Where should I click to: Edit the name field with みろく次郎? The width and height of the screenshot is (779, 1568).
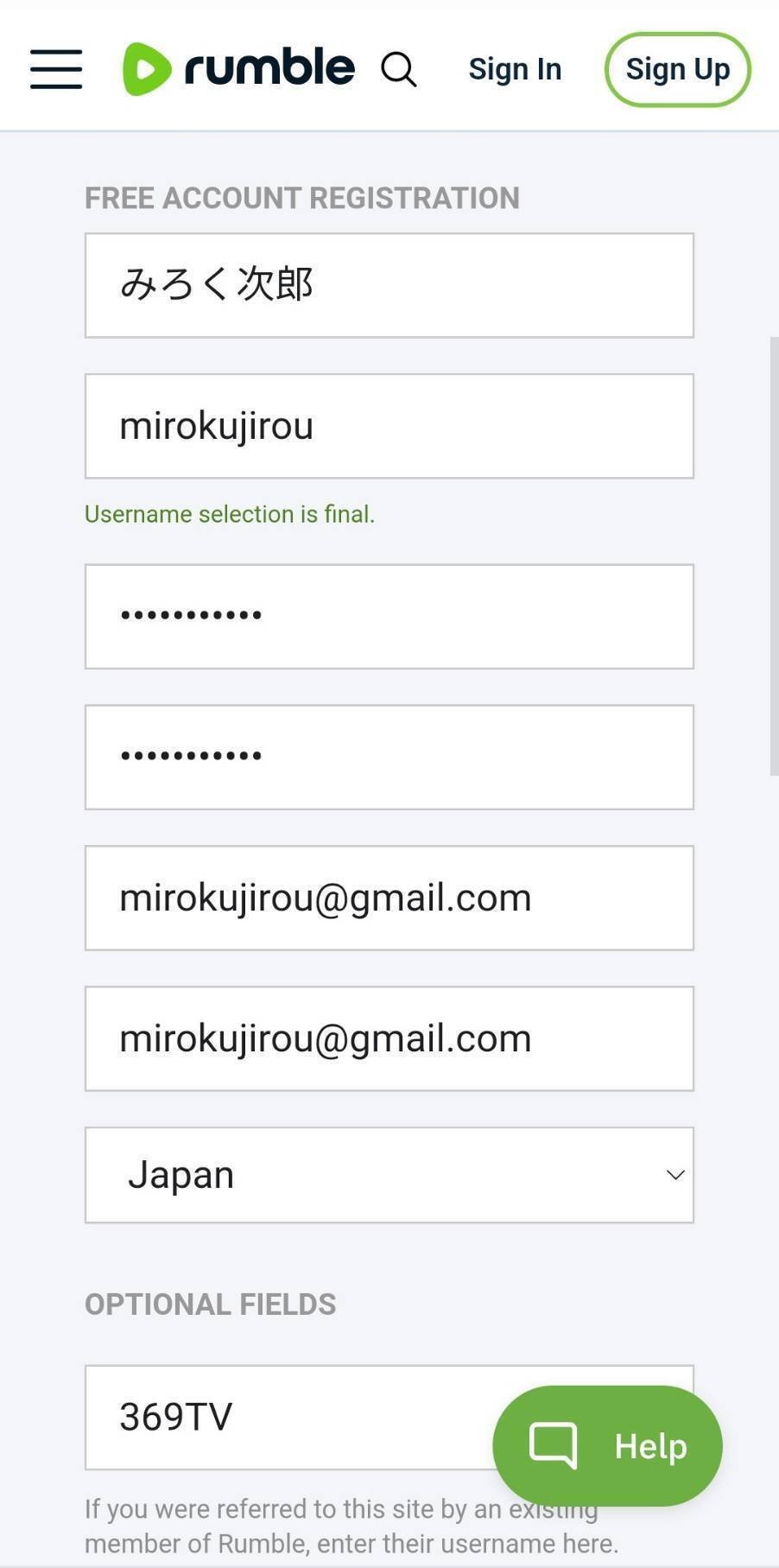389,285
